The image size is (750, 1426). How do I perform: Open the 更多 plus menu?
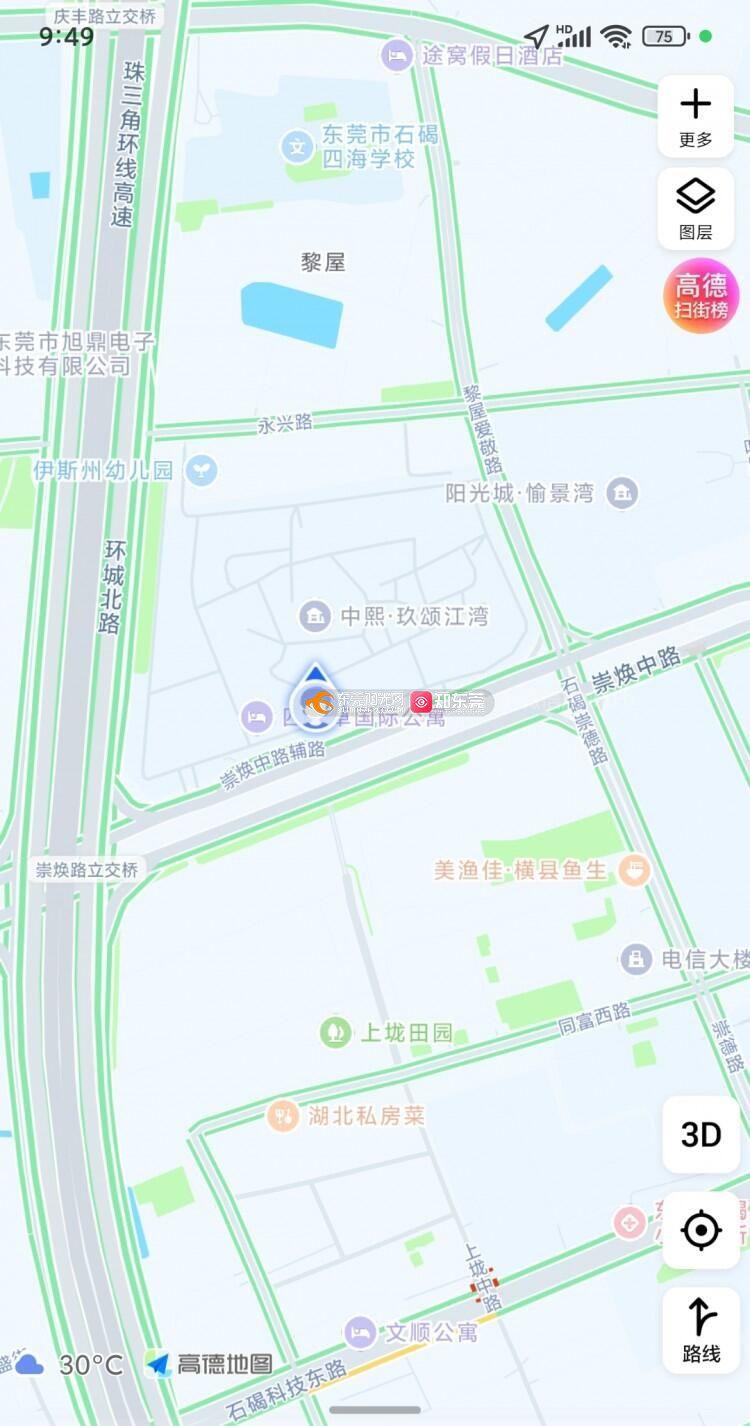[695, 116]
